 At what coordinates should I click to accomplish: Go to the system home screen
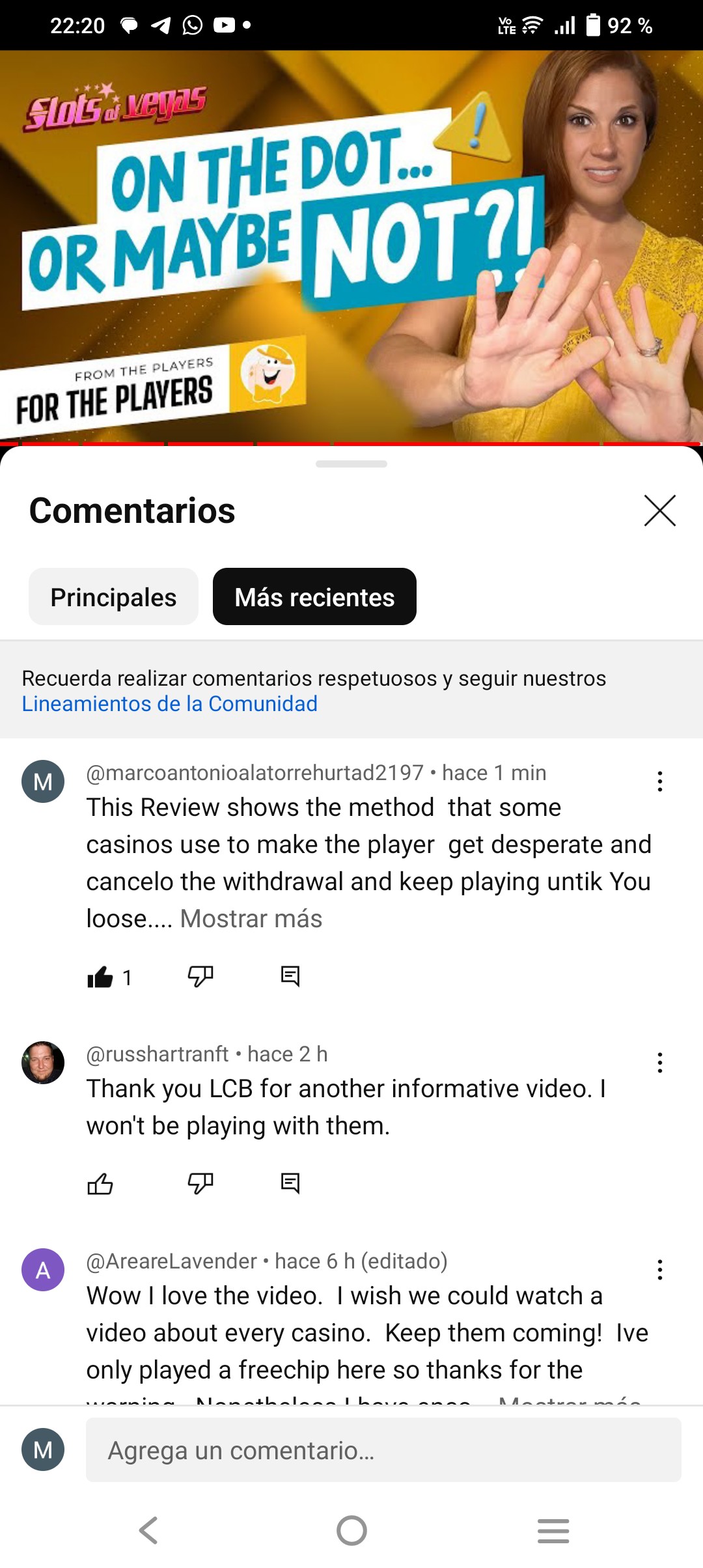(351, 1530)
